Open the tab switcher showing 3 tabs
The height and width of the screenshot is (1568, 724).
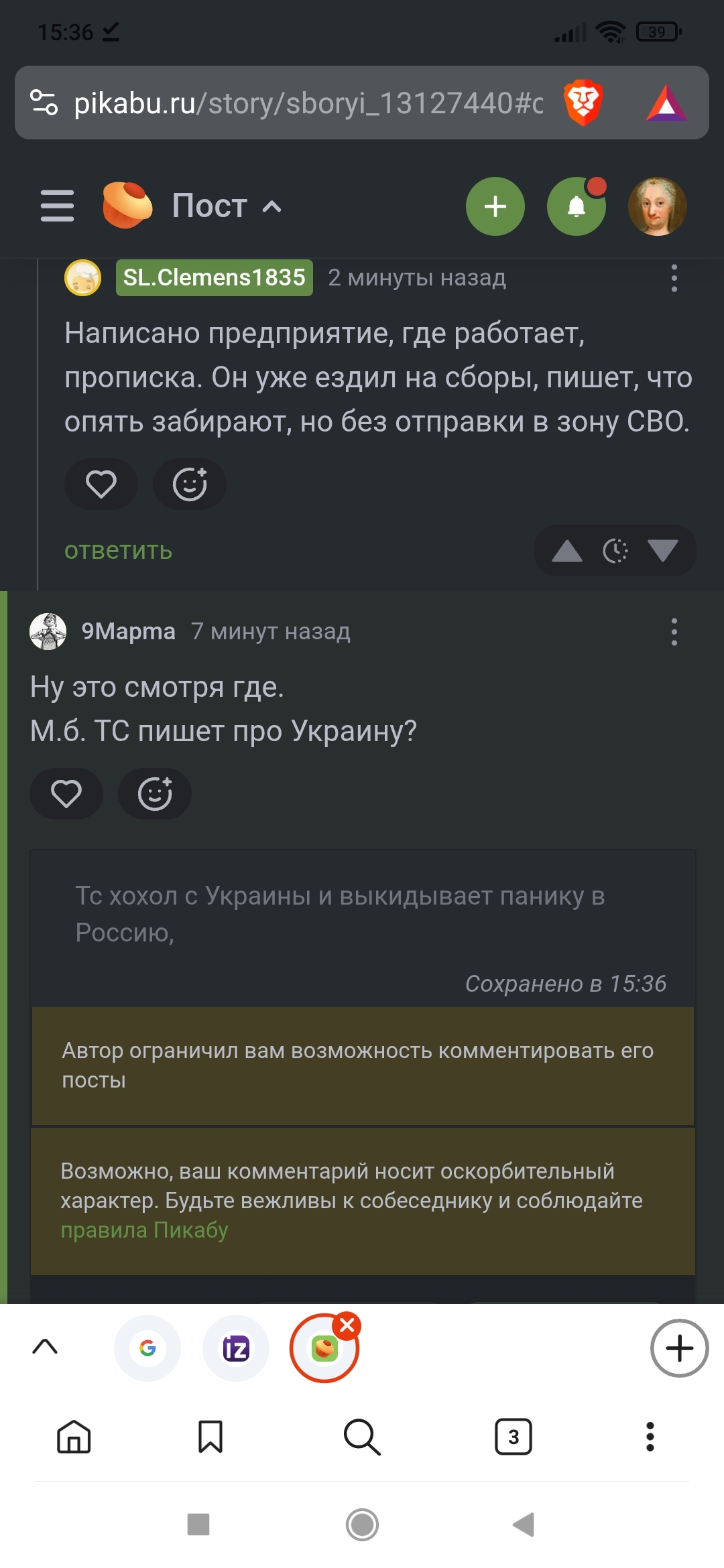coord(513,1437)
